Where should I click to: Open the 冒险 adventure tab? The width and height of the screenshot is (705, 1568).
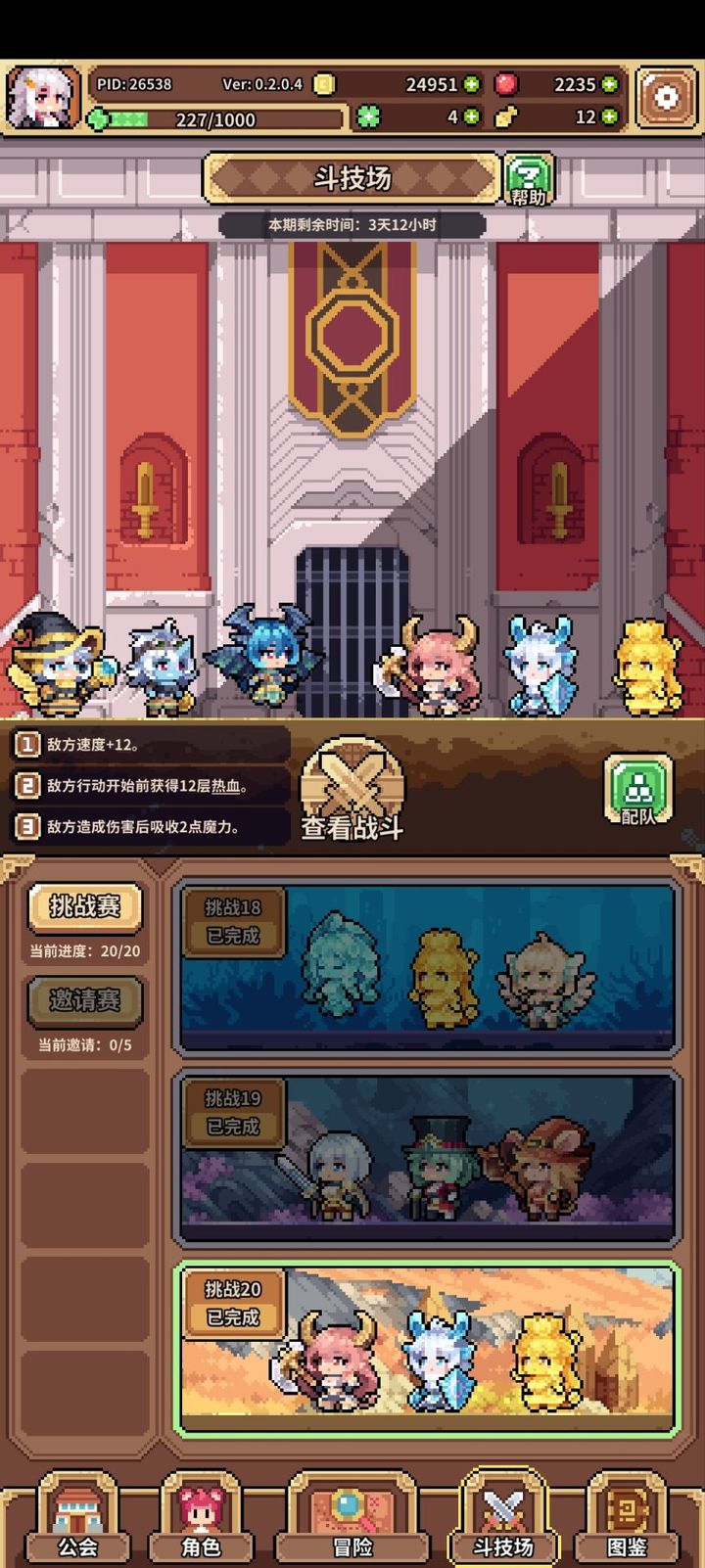tap(352, 1522)
